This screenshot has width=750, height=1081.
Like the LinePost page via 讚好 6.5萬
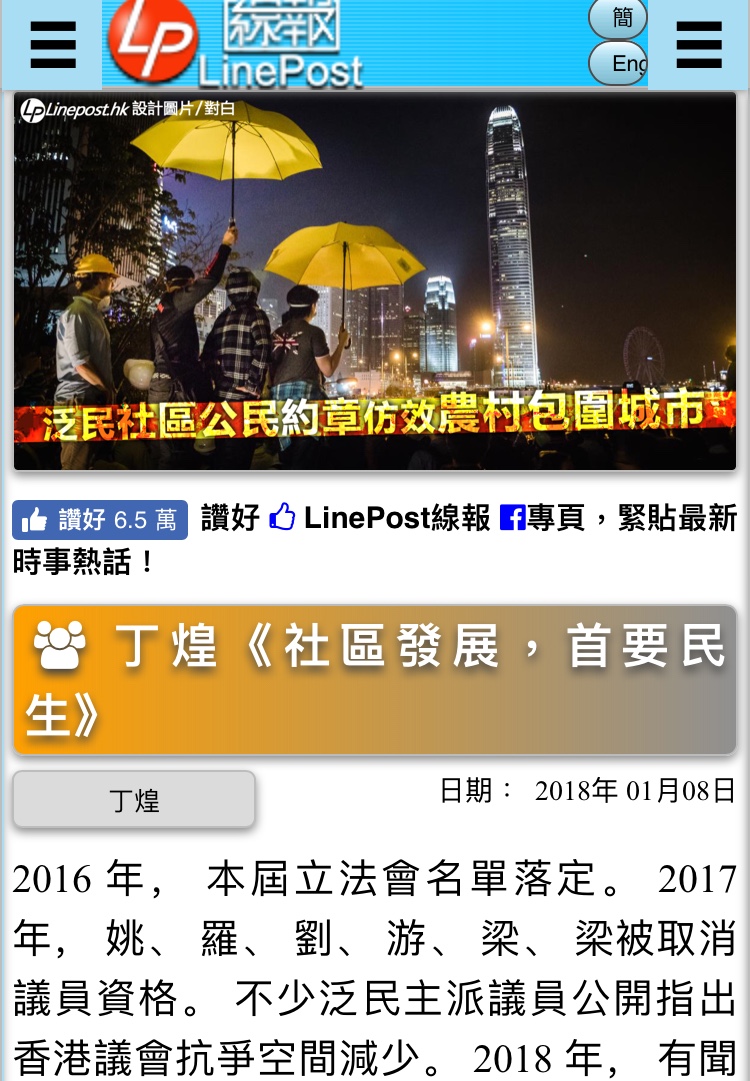[100, 520]
